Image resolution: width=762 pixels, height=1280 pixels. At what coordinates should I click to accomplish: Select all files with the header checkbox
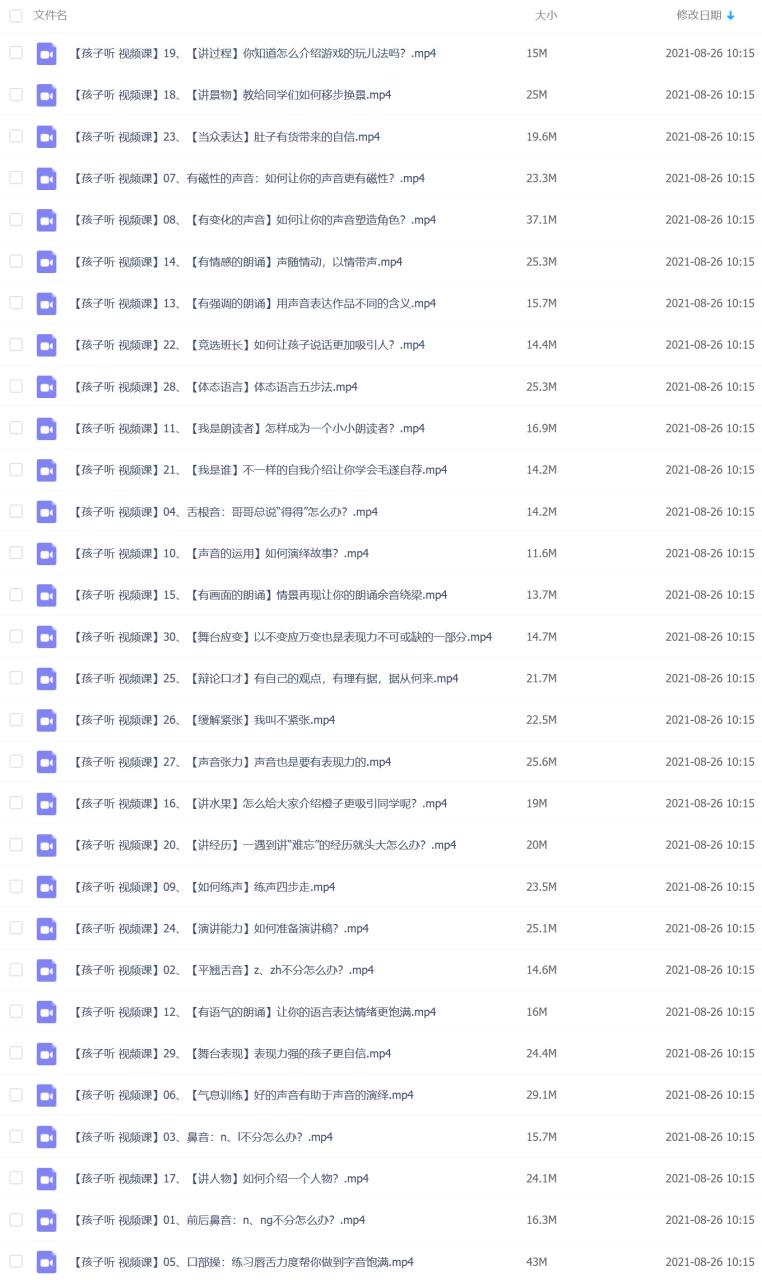15,15
